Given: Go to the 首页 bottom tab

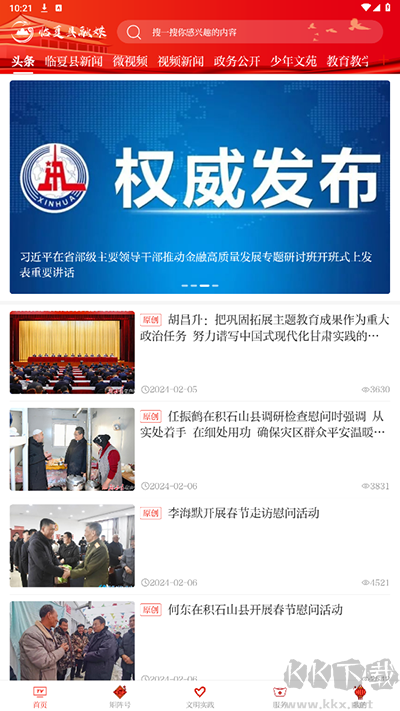Looking at the screenshot, I should [40, 697].
